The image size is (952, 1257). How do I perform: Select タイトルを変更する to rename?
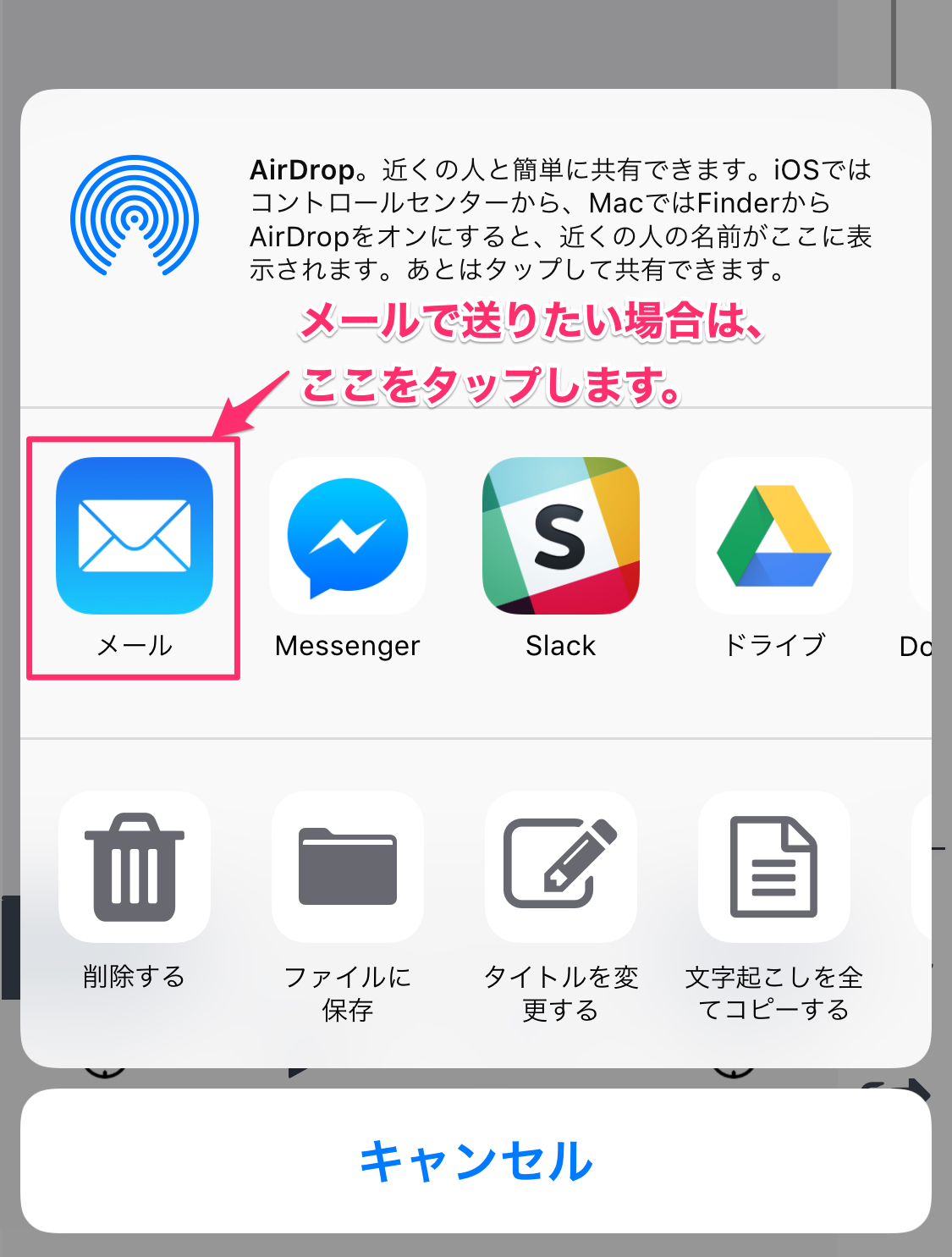coord(560,867)
